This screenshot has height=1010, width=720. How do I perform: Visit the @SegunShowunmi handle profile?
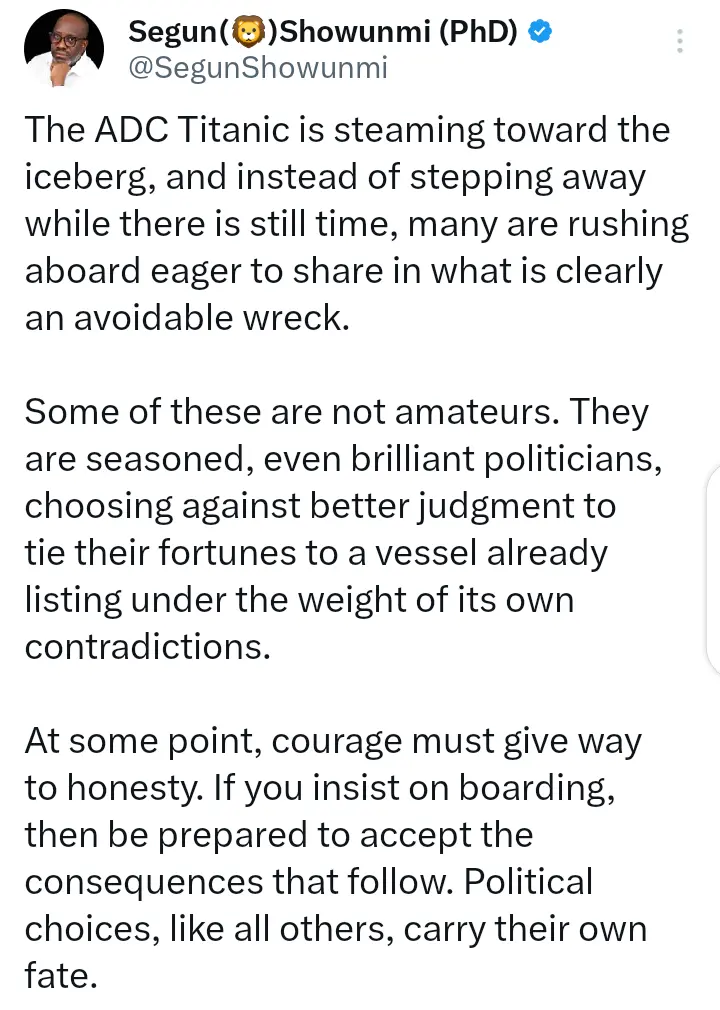coord(258,68)
